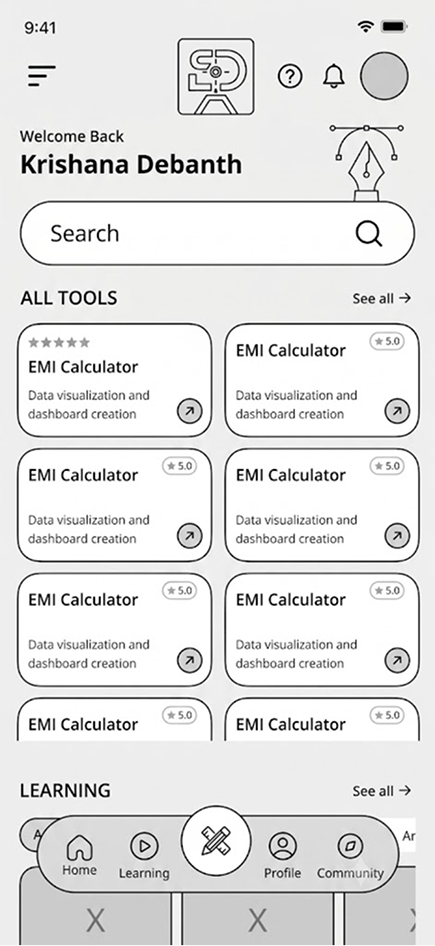Switch to the Community tab
The image size is (435, 946).
click(351, 856)
